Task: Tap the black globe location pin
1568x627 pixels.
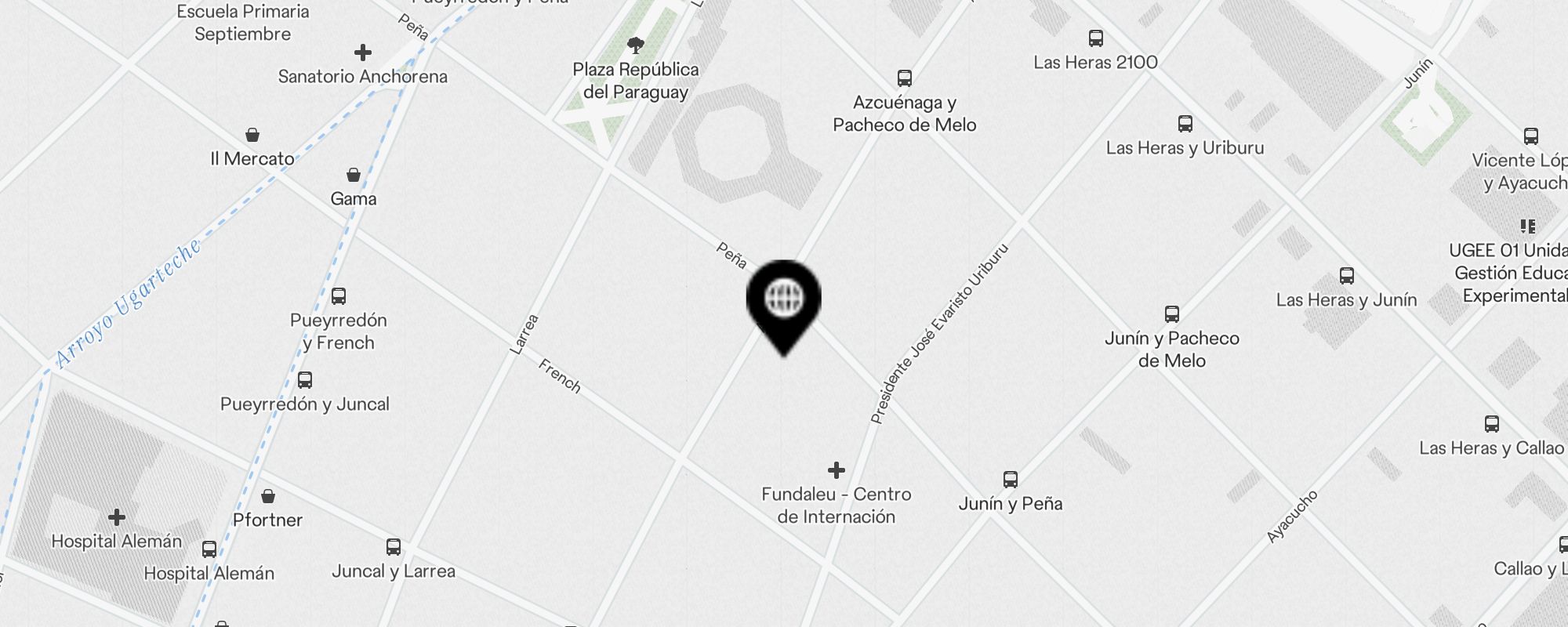Action: [783, 299]
